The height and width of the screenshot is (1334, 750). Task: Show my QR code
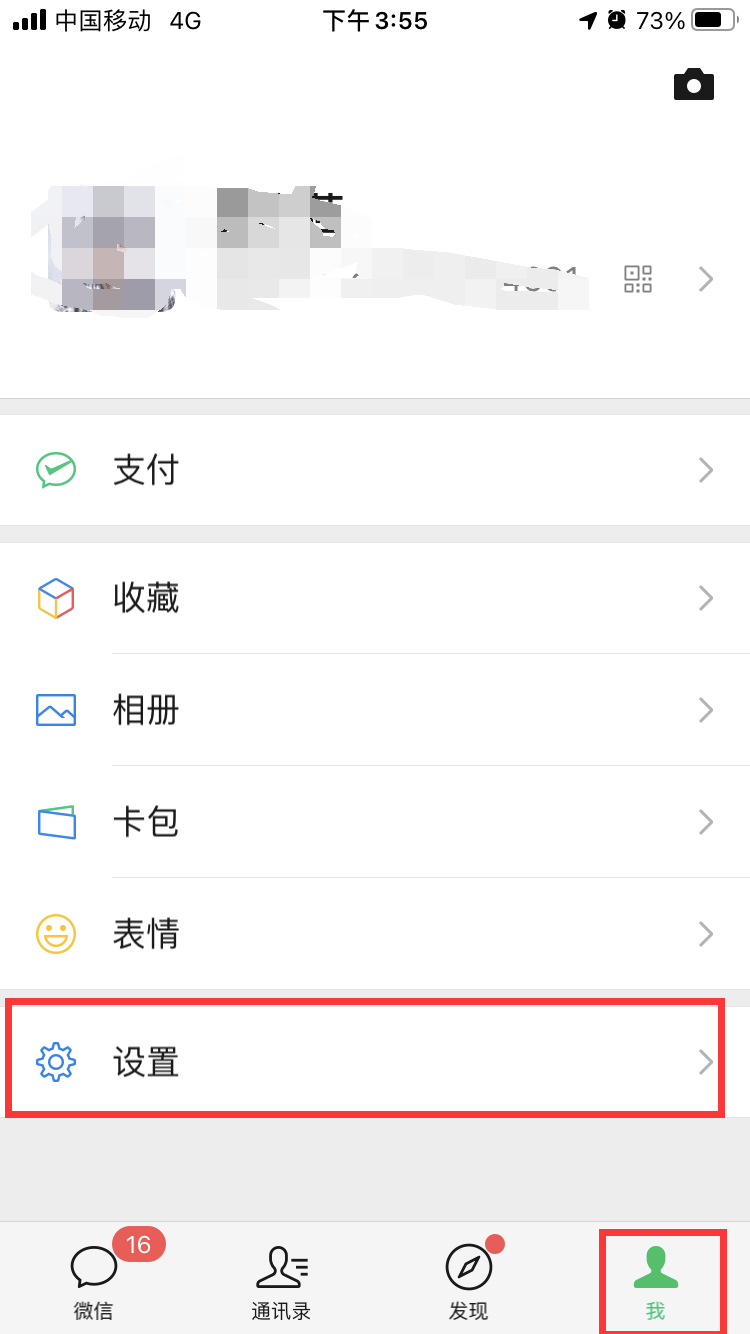click(x=638, y=279)
